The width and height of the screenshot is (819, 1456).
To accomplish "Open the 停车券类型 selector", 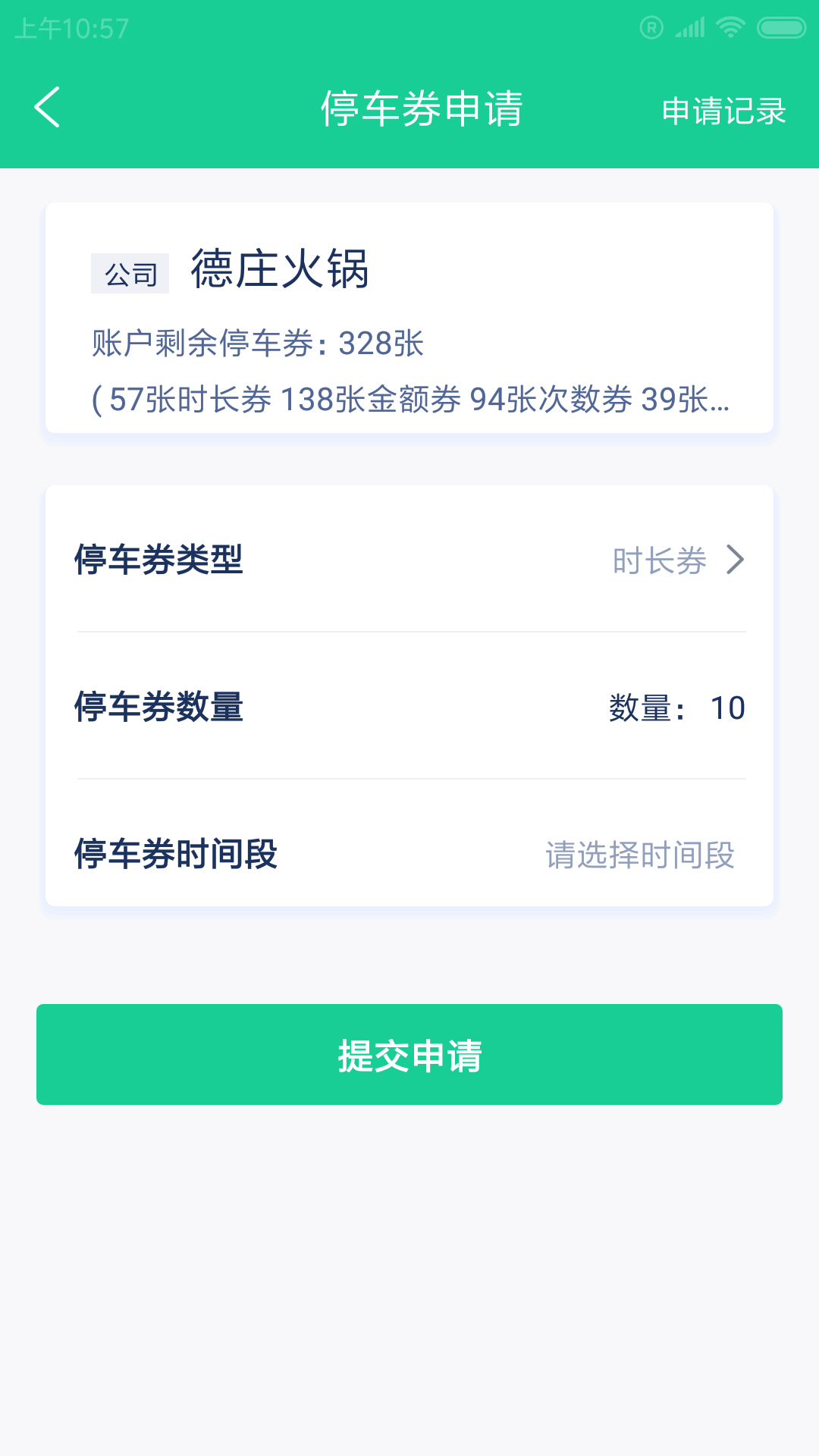I will pos(409,561).
